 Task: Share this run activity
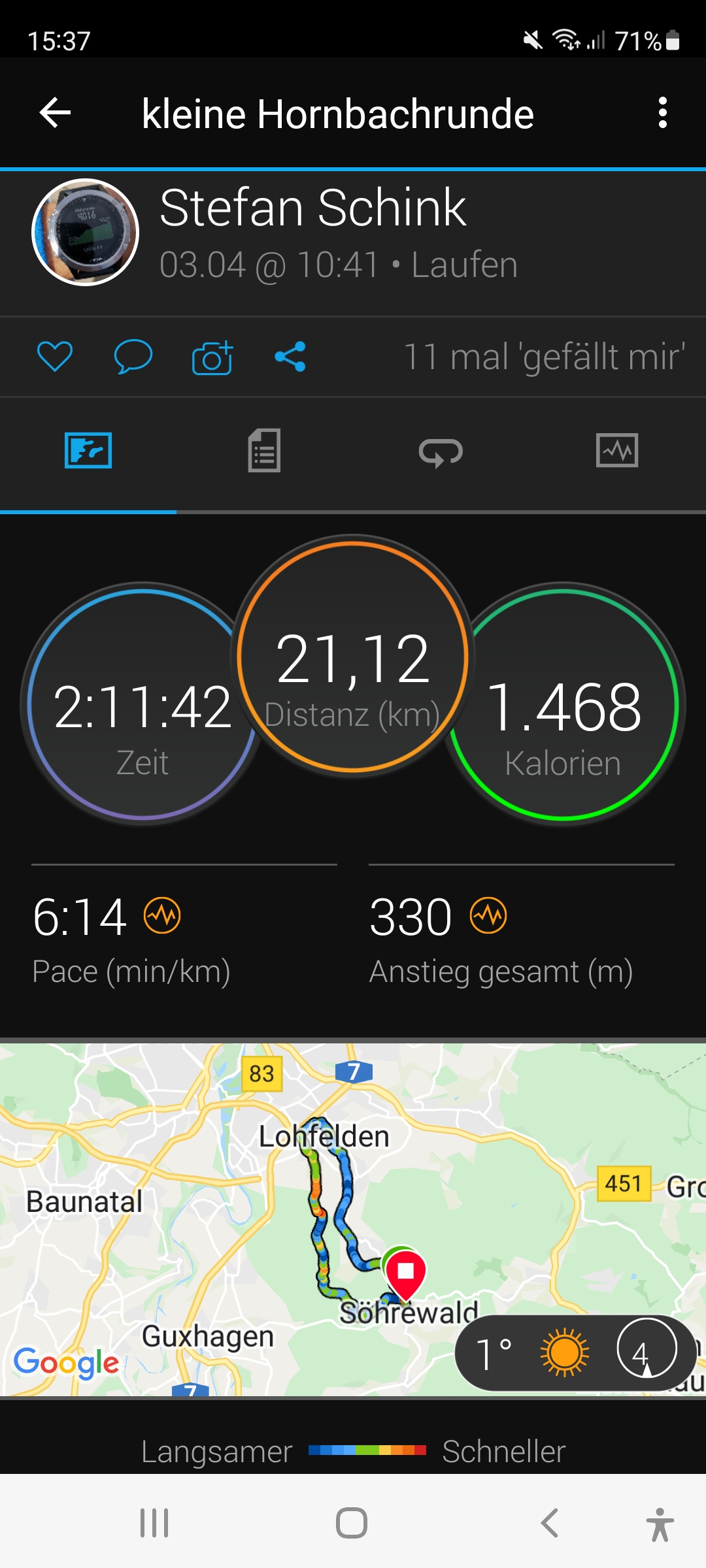coord(290,357)
